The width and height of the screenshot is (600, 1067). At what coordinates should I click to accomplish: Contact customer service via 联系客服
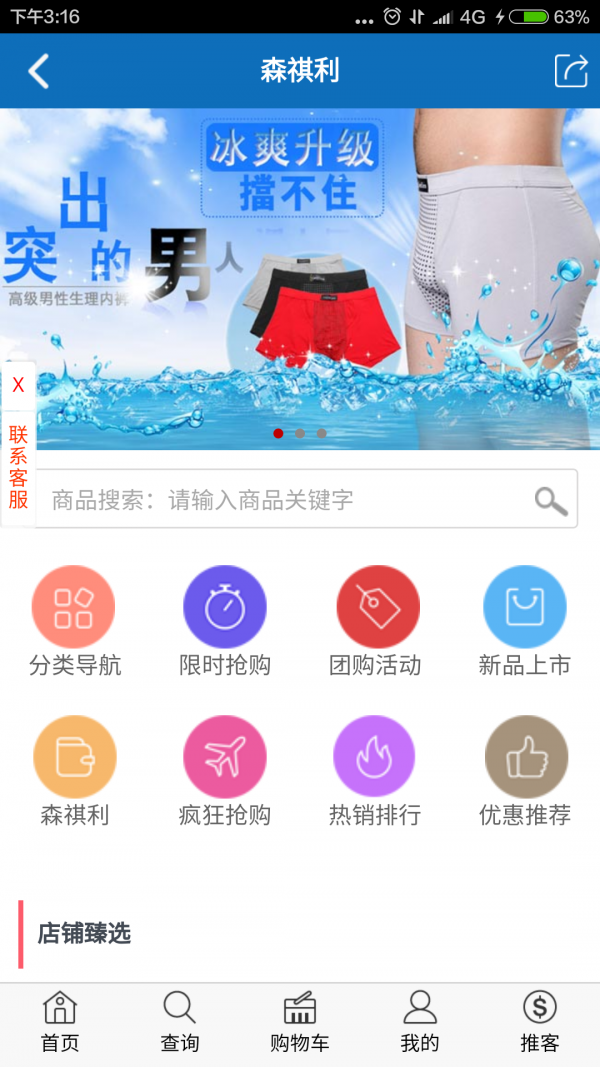(x=18, y=467)
